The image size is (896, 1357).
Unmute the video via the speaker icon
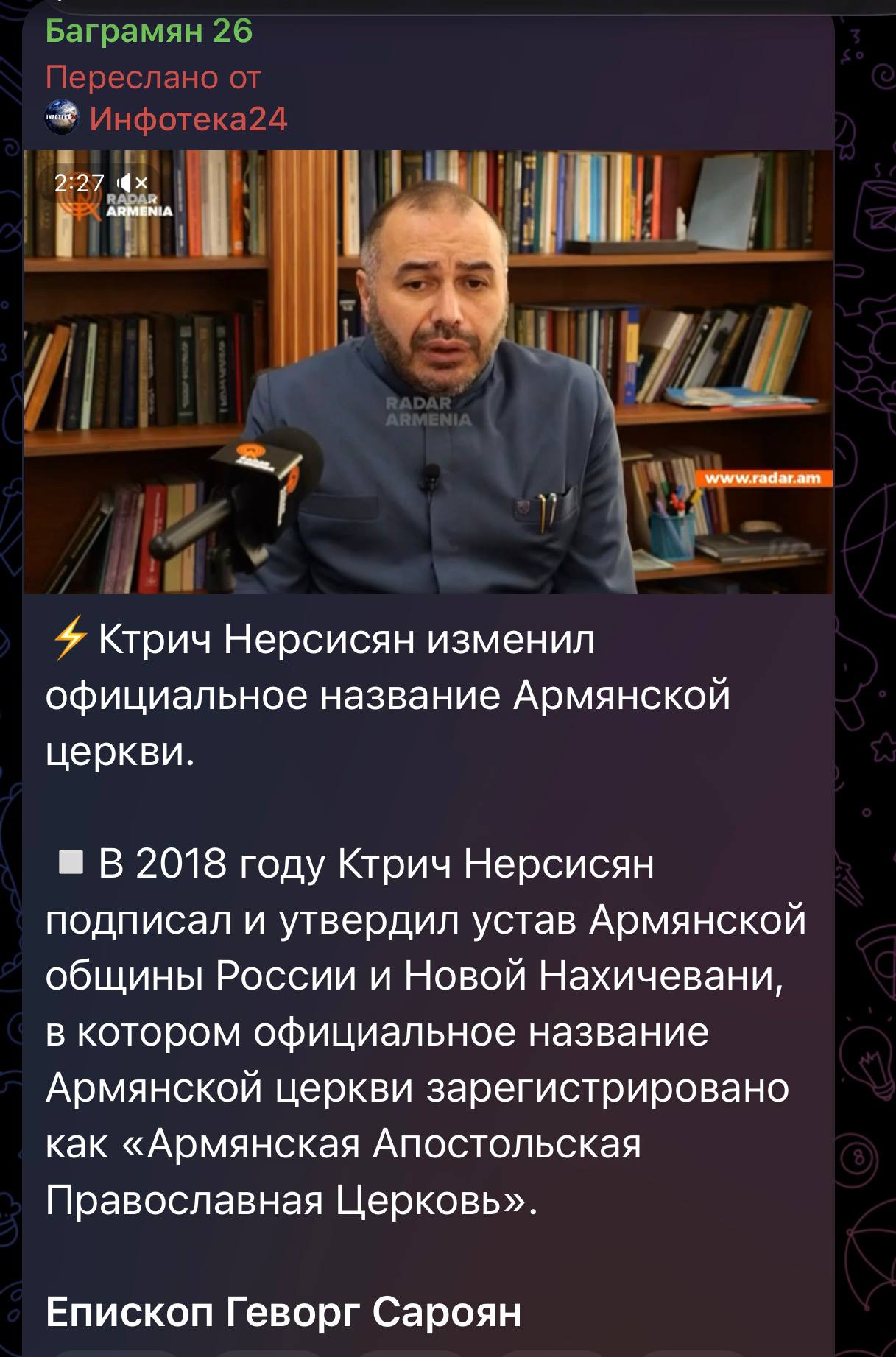tap(133, 183)
